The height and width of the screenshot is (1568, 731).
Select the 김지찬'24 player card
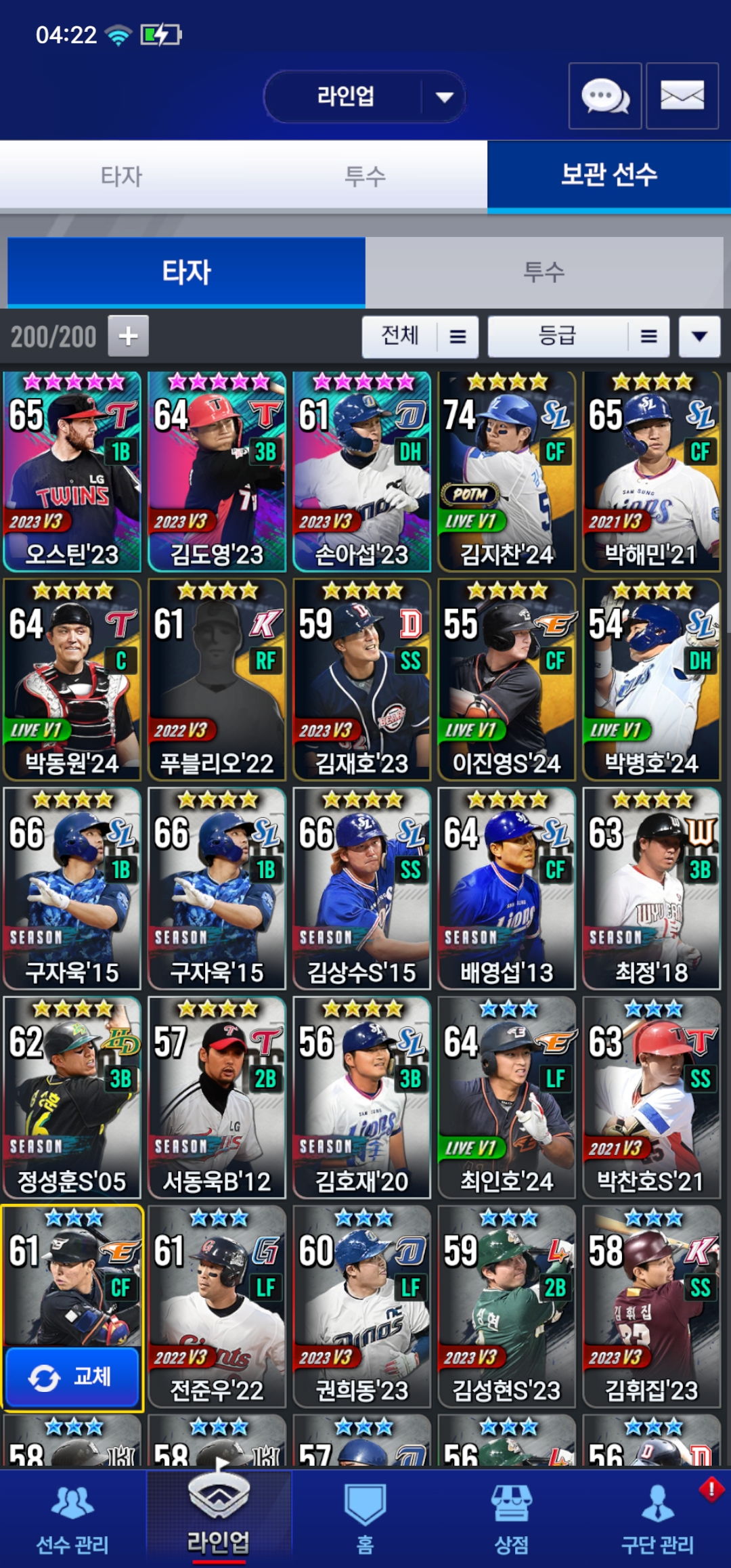coord(506,471)
